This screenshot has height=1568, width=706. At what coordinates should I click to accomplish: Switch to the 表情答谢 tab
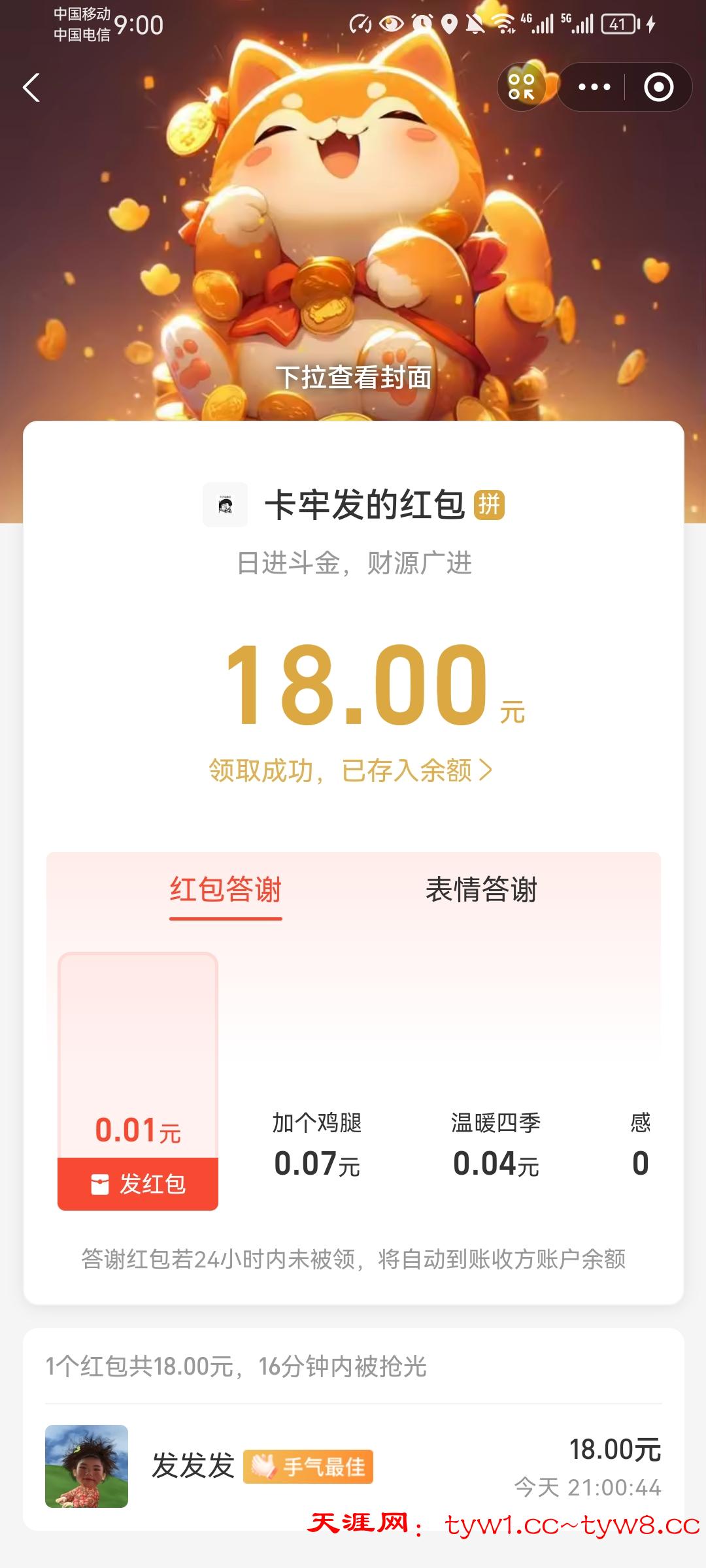pos(481,890)
